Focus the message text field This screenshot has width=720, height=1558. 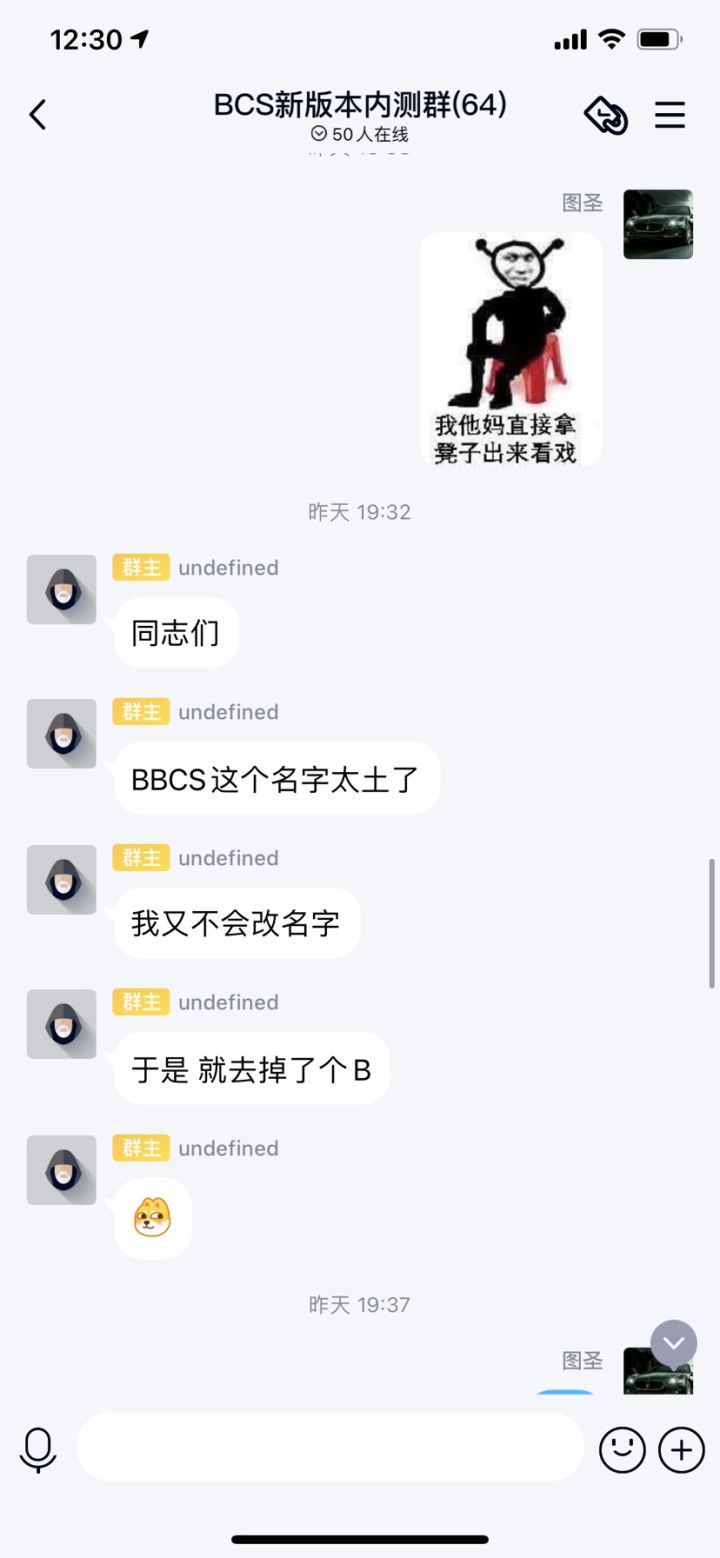[330, 1447]
